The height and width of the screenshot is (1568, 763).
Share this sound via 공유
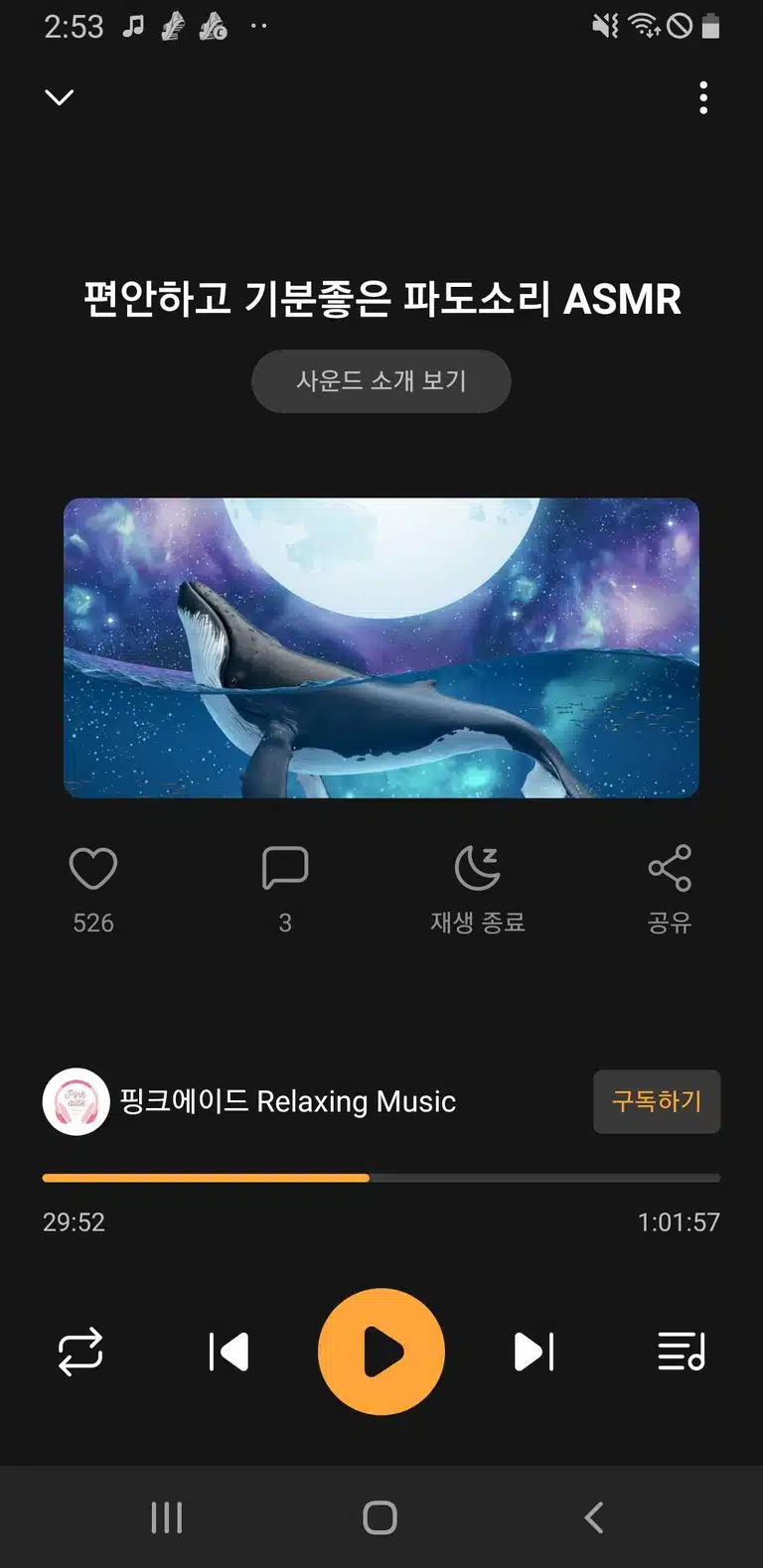(669, 890)
